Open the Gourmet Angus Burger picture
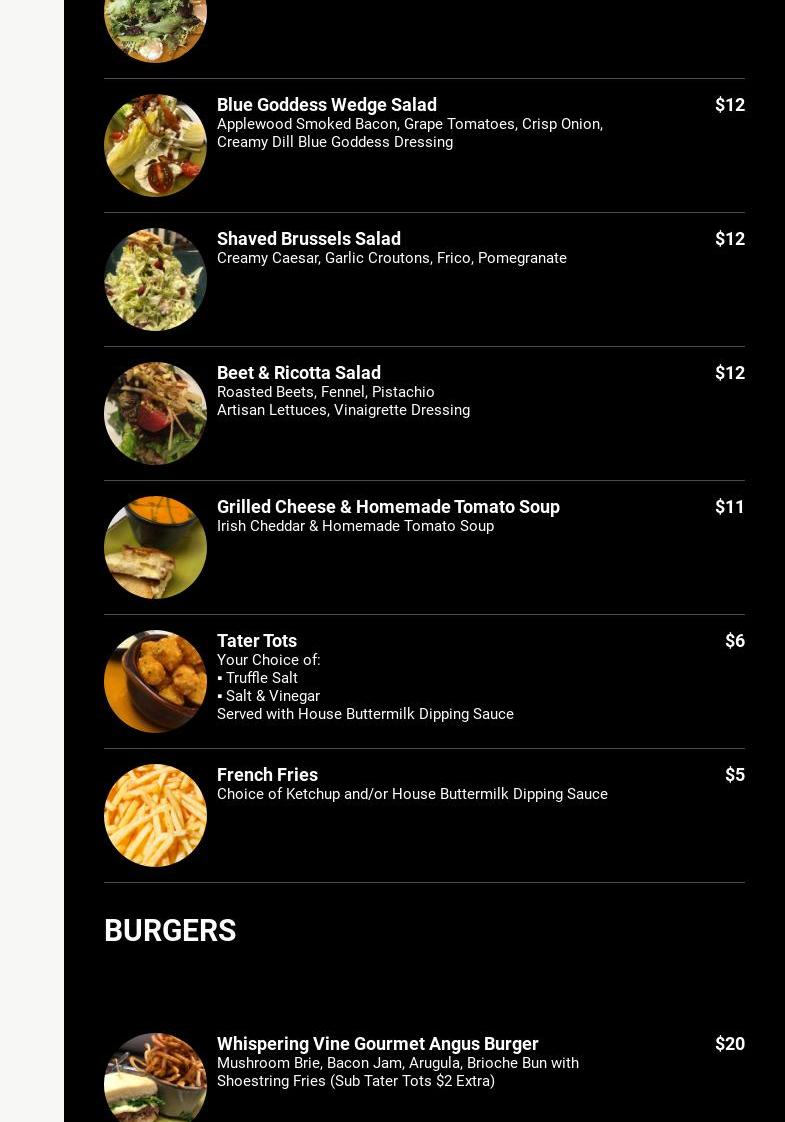Screen dimensions: 785x1122 pos(155,1080)
